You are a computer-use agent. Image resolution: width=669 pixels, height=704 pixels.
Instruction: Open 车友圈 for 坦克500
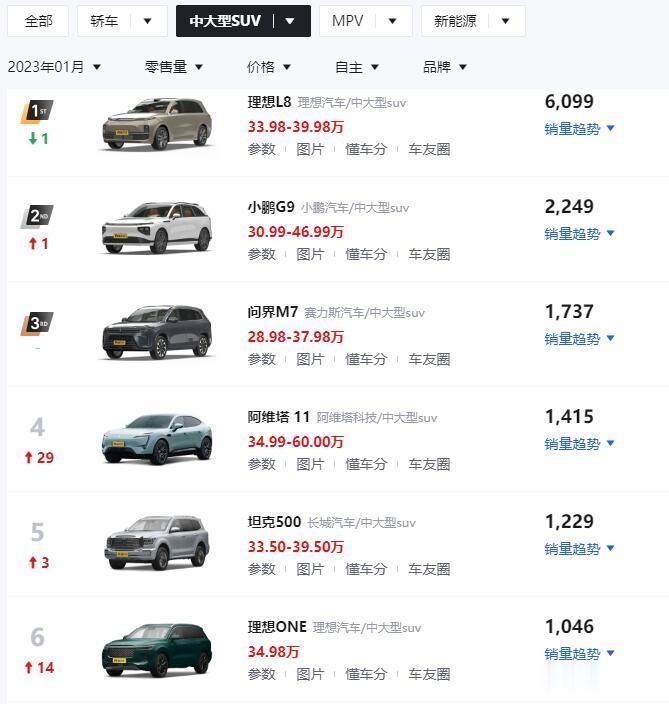coord(429,569)
